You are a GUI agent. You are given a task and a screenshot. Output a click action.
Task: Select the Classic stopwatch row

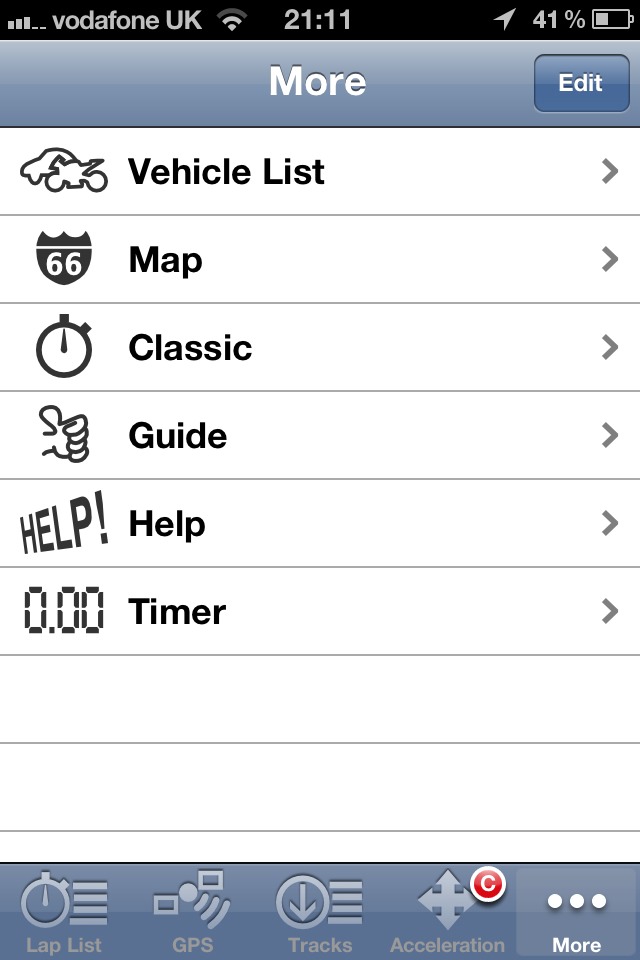pyautogui.click(x=320, y=348)
